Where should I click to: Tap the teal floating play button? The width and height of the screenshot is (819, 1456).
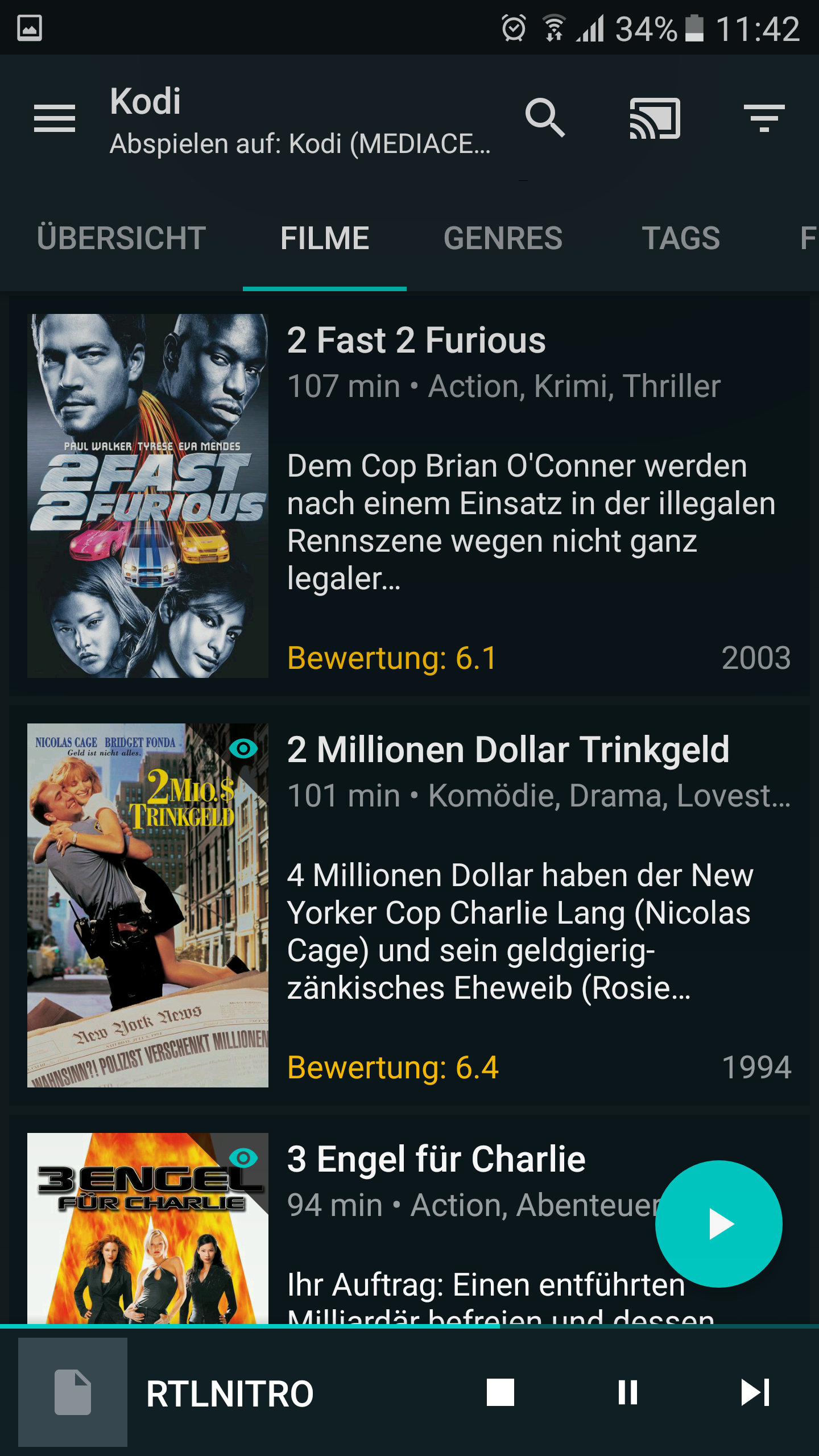(x=718, y=1223)
